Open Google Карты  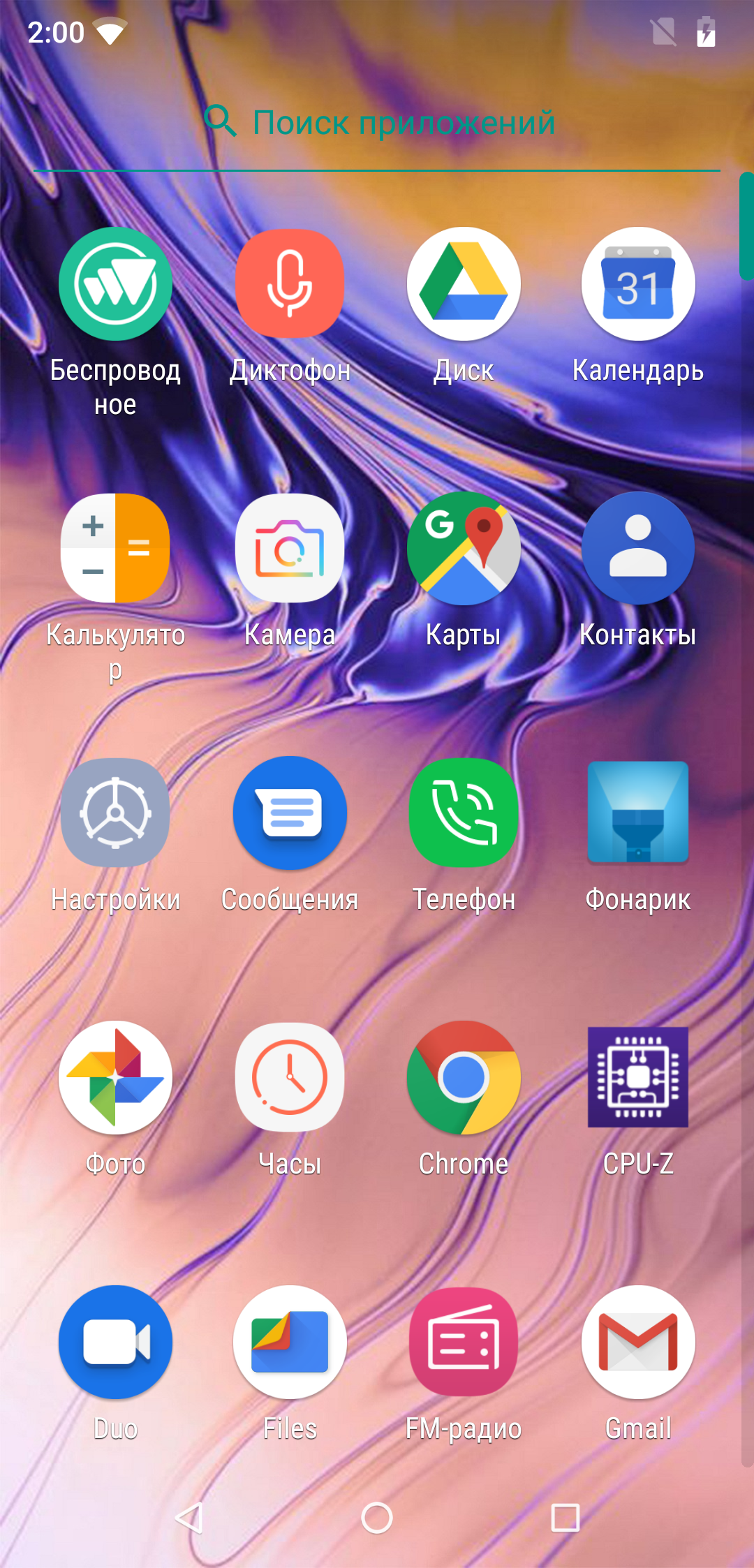pos(464,549)
